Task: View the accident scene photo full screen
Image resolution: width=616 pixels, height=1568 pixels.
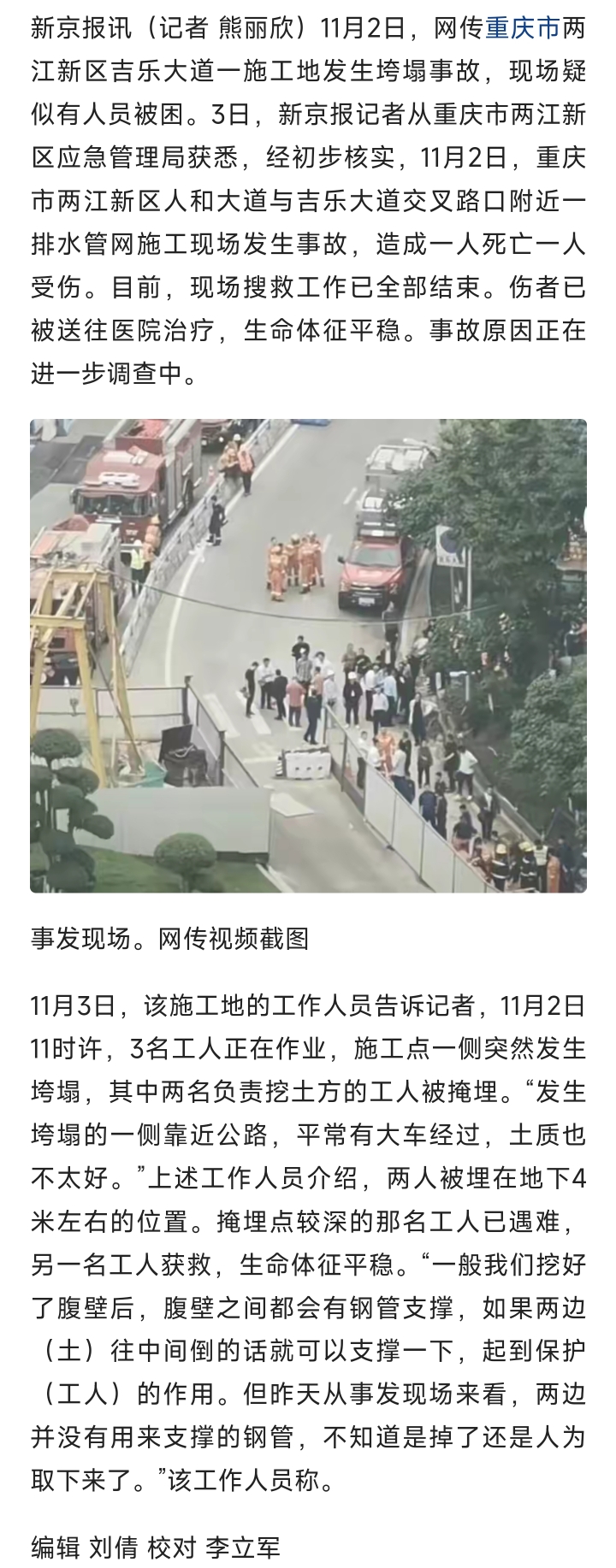Action: (308, 656)
